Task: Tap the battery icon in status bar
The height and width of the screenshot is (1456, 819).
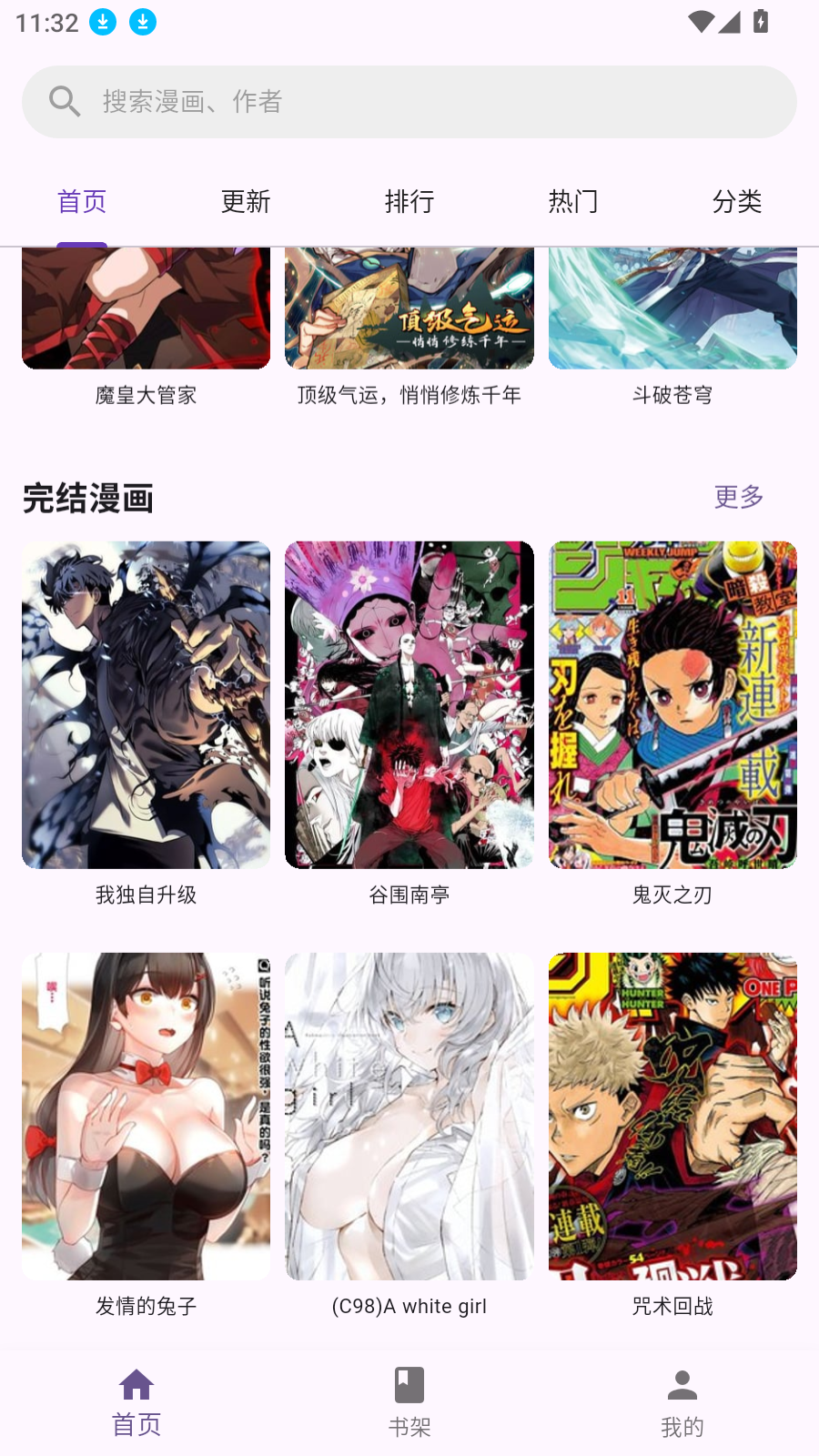Action: (x=763, y=23)
